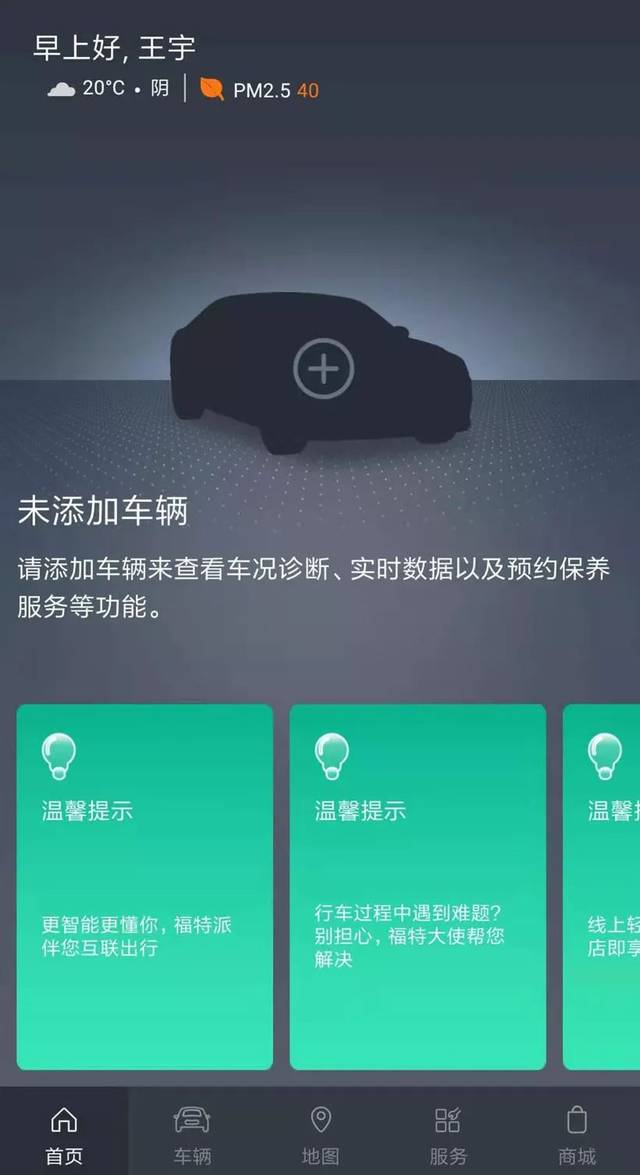Screen dimensions: 640x1175
Task: Open the 行车过程中遇到难题 tip card
Action: click(417, 886)
